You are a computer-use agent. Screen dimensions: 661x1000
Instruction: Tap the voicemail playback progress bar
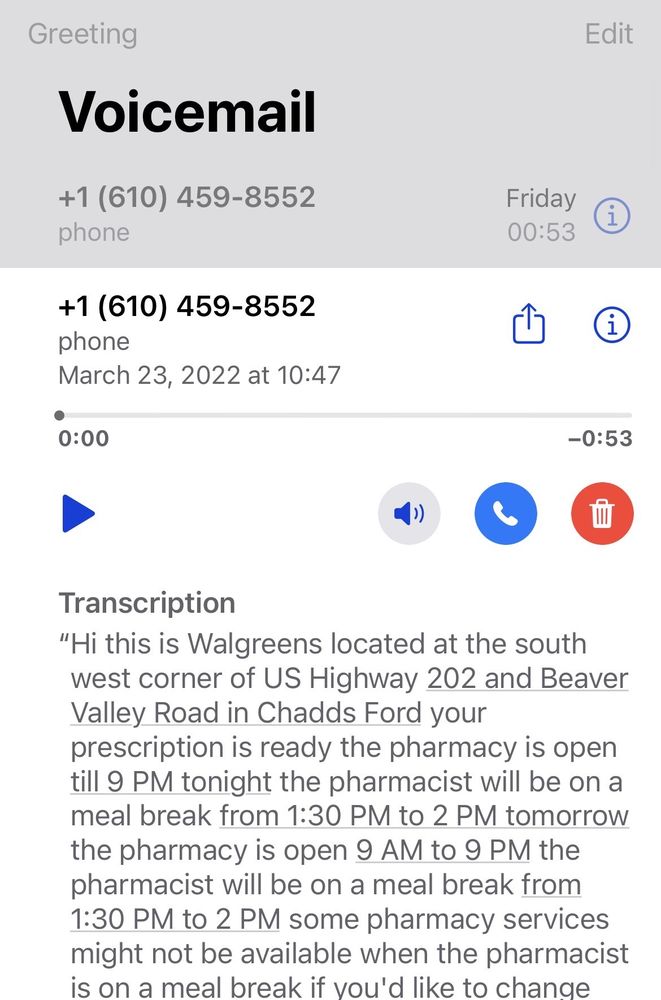(345, 415)
